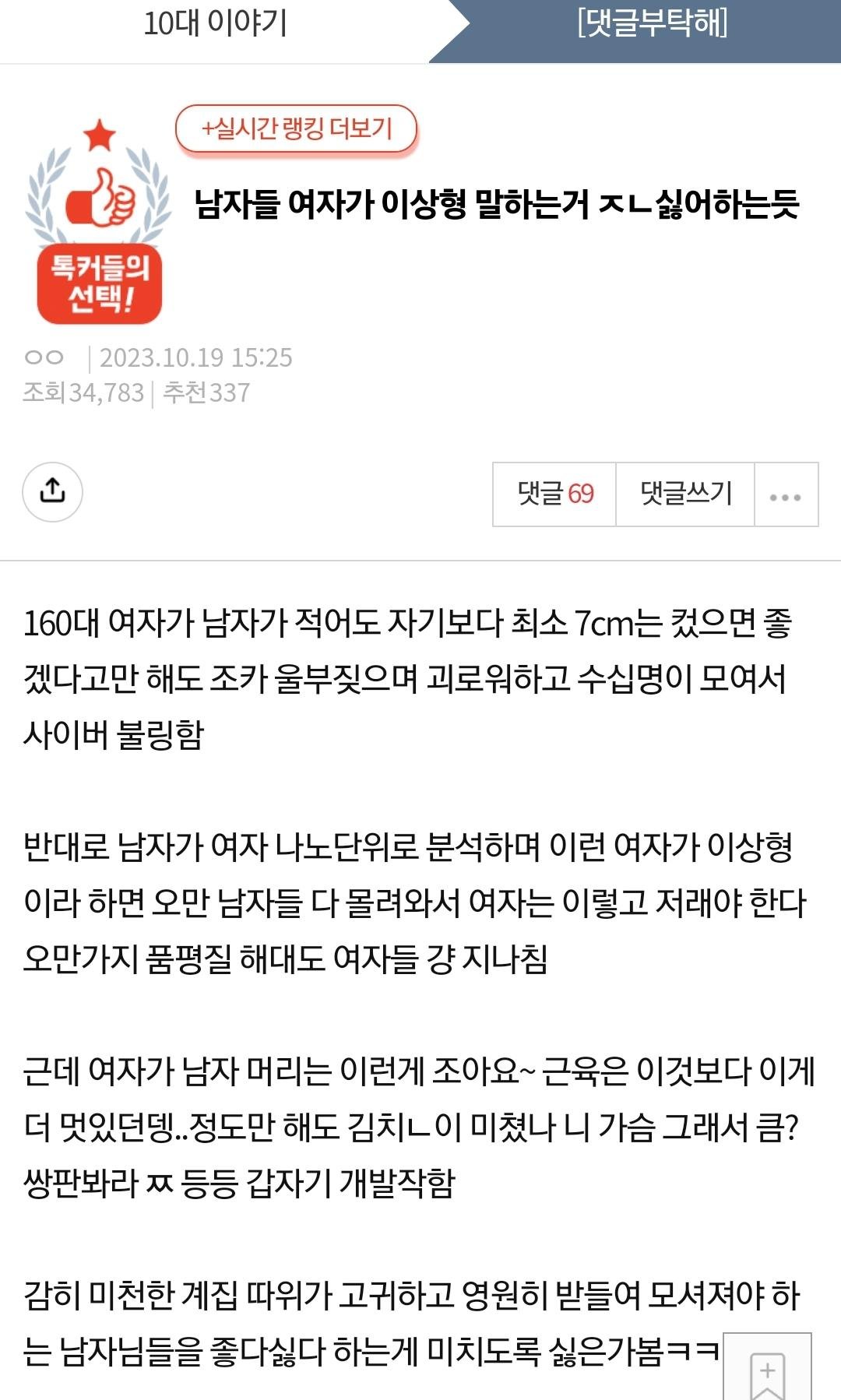
Task: View the 69 comments
Action: pos(554,494)
